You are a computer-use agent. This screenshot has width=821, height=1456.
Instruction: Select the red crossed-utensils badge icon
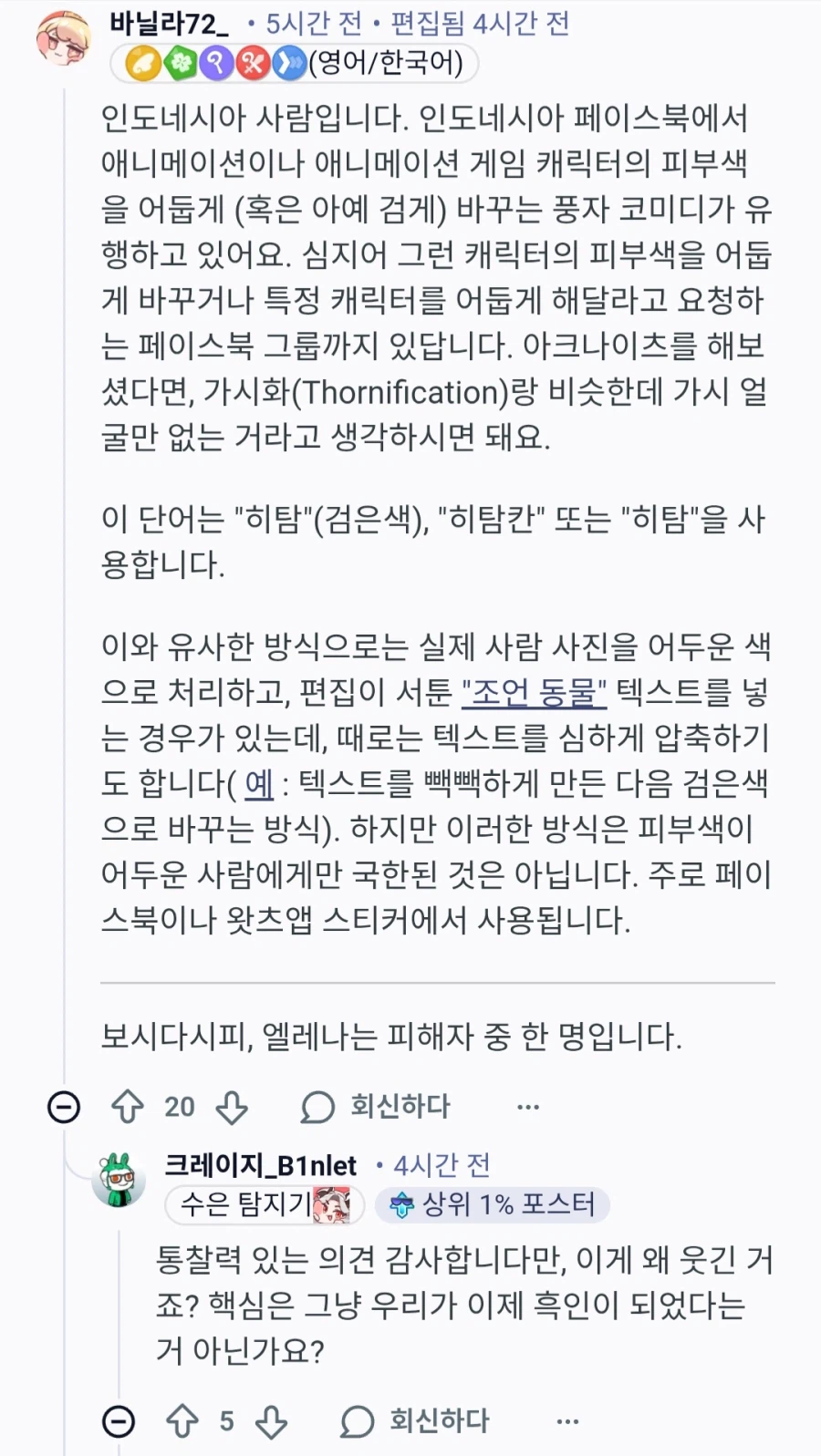pyautogui.click(x=254, y=64)
